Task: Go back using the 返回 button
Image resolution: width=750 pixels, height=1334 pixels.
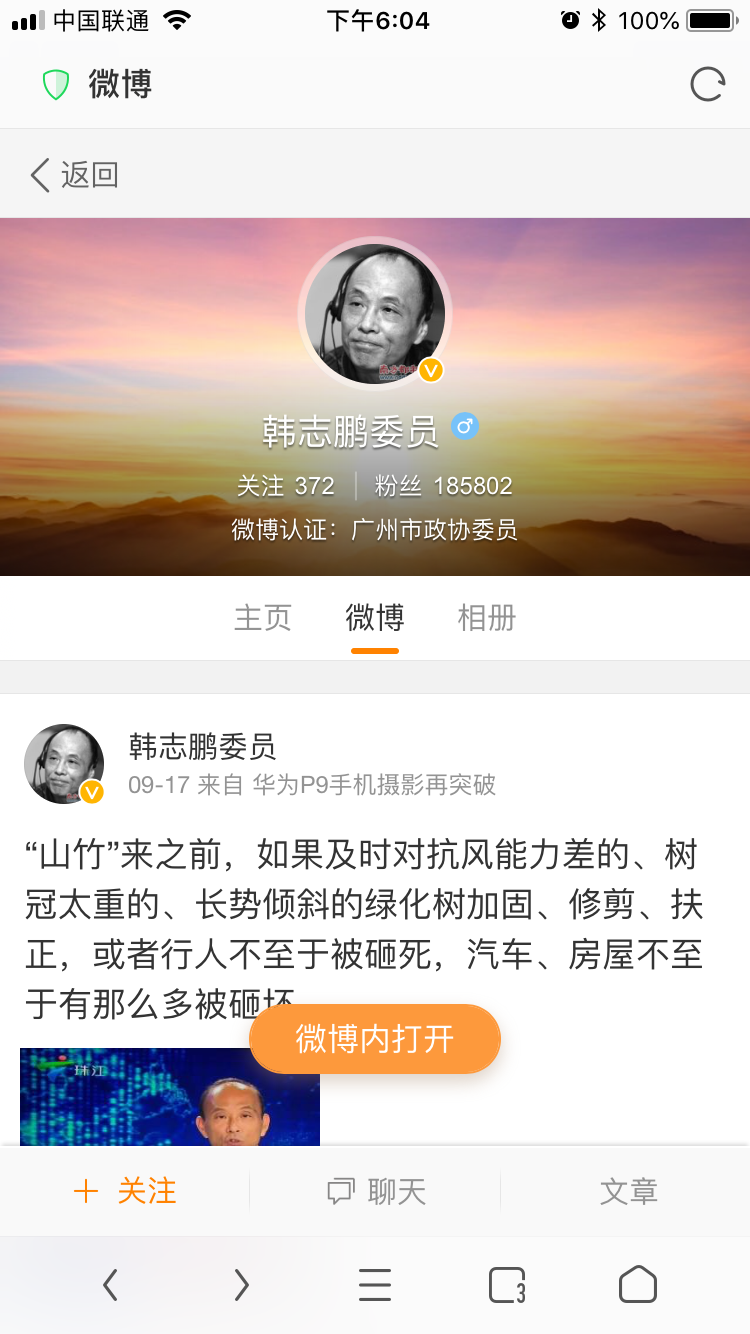Action: 75,175
